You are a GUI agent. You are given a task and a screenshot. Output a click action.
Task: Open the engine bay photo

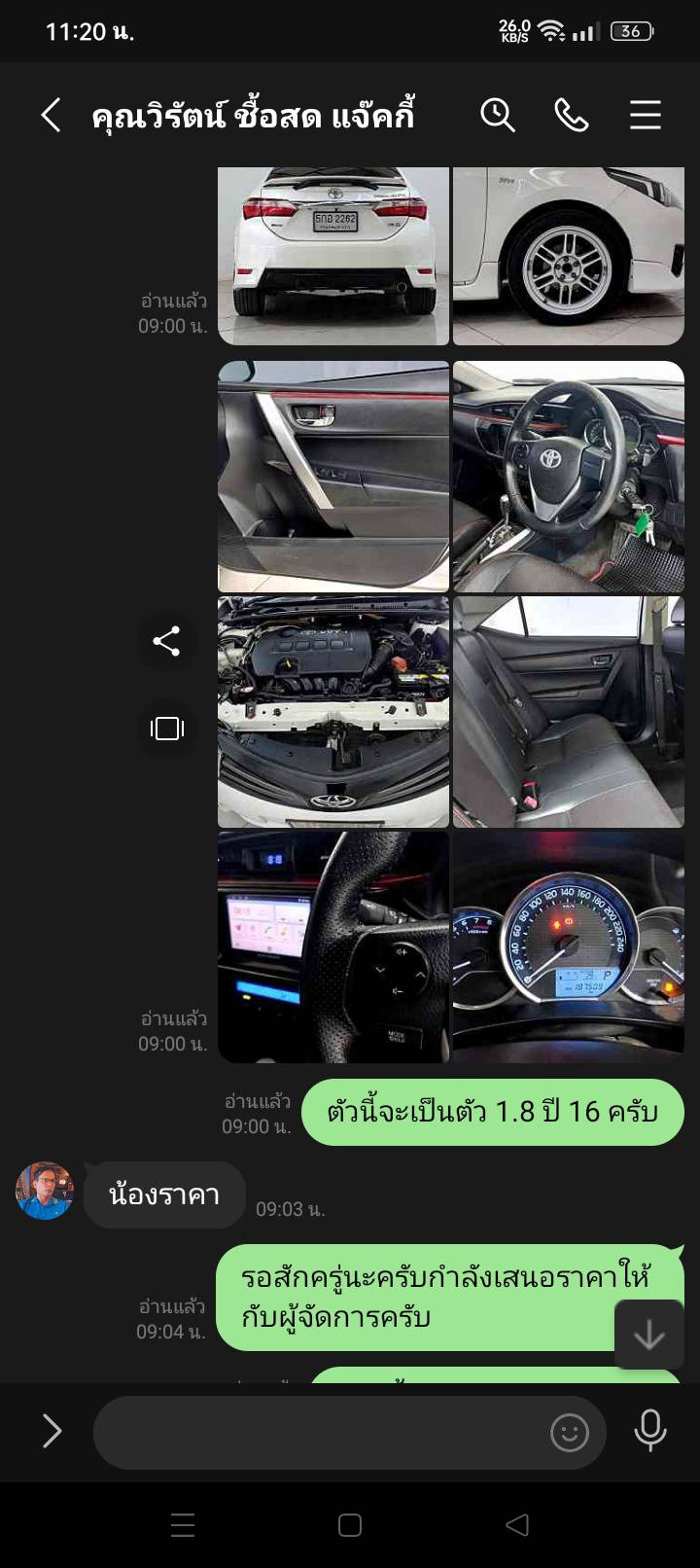333,712
